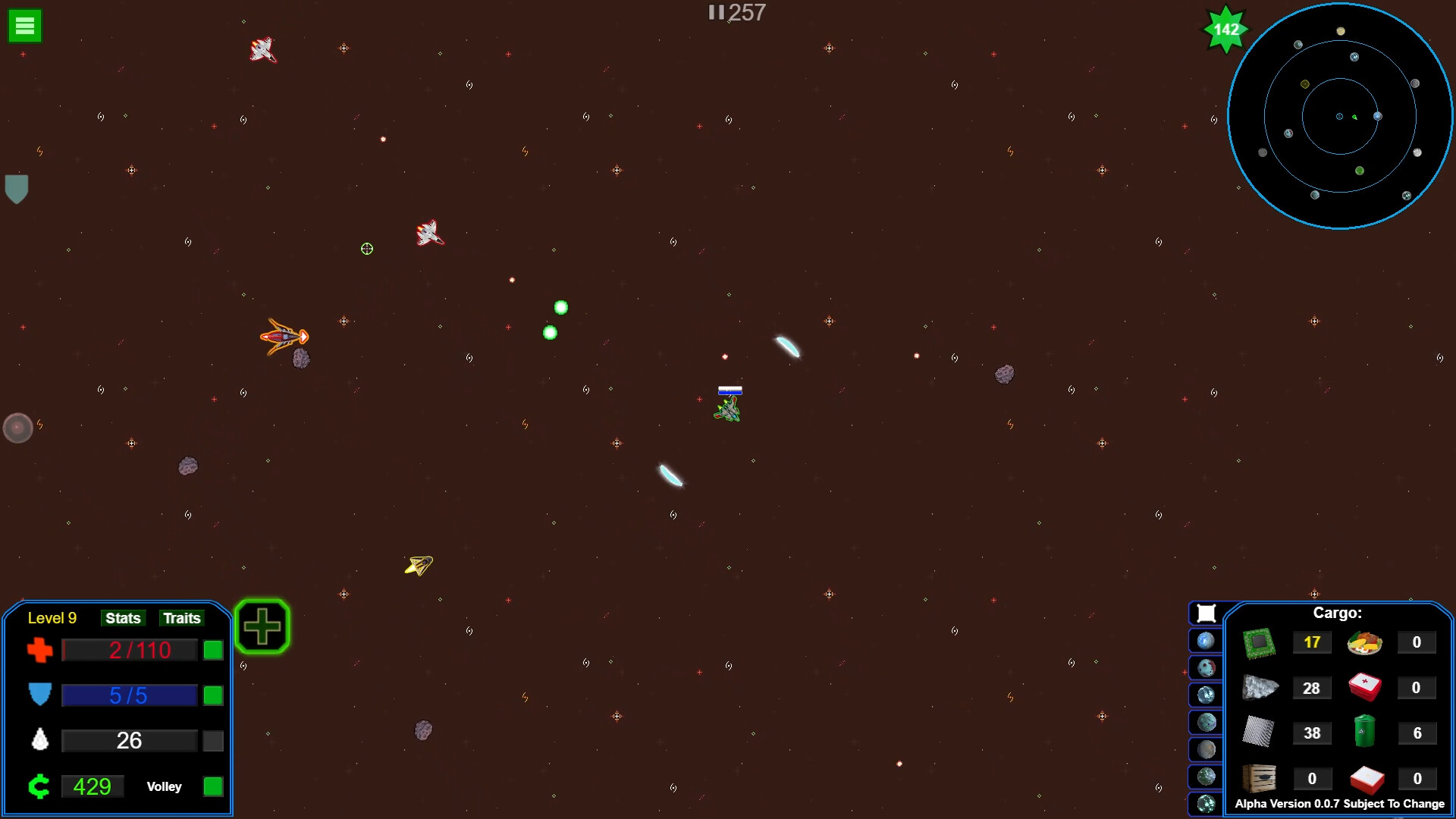Toggle the grey square beside the fuel bar

[213, 741]
